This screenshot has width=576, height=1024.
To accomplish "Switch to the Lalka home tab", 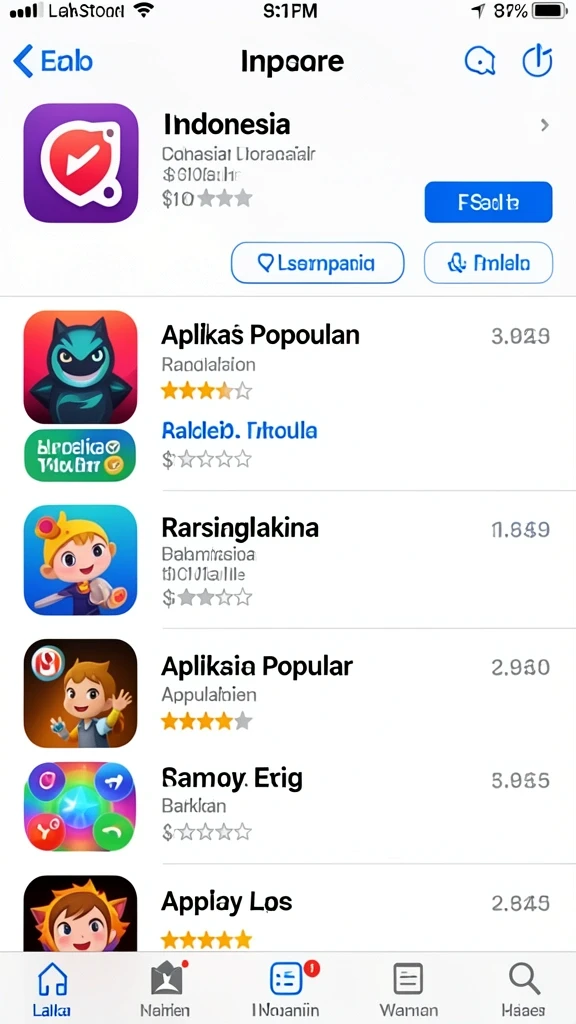I will [52, 988].
